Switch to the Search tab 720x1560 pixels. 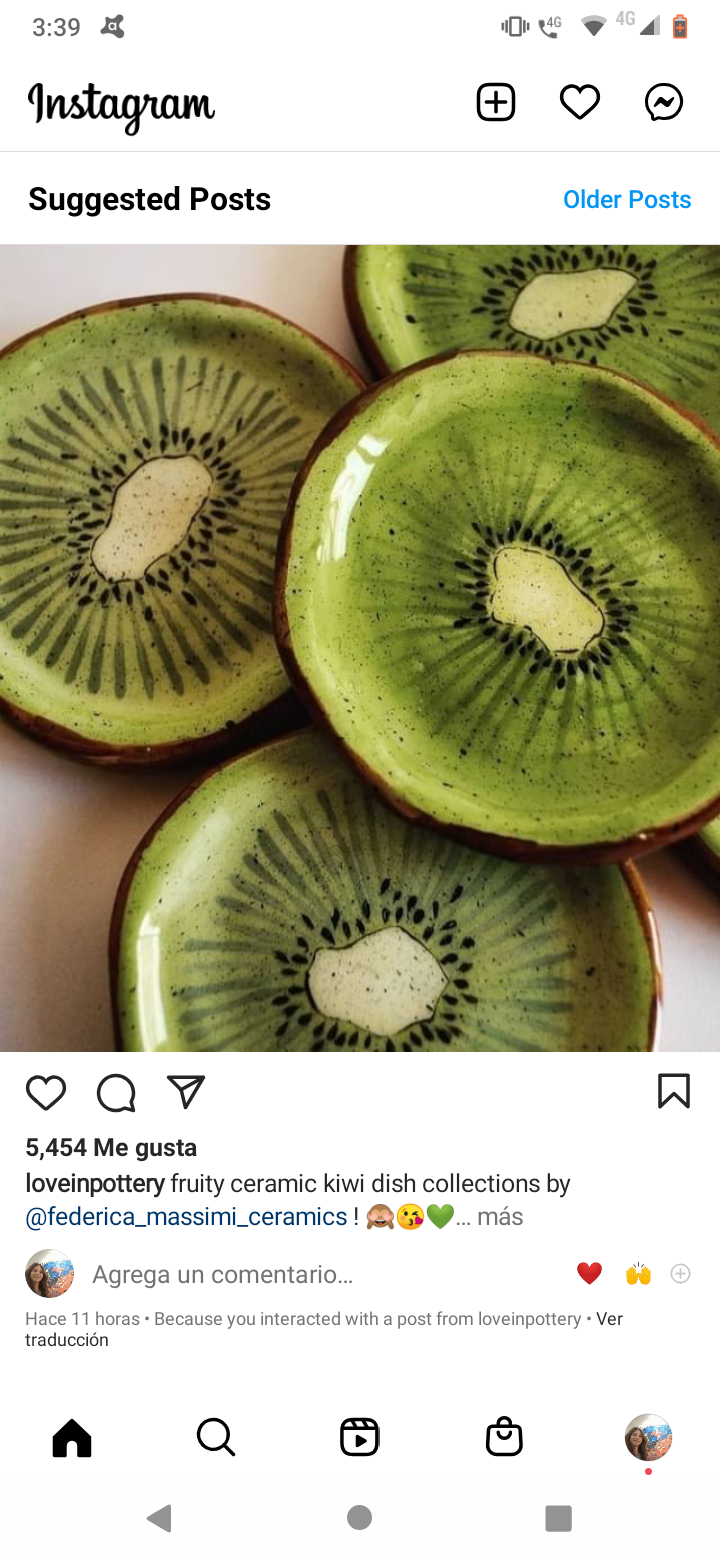coord(215,1438)
